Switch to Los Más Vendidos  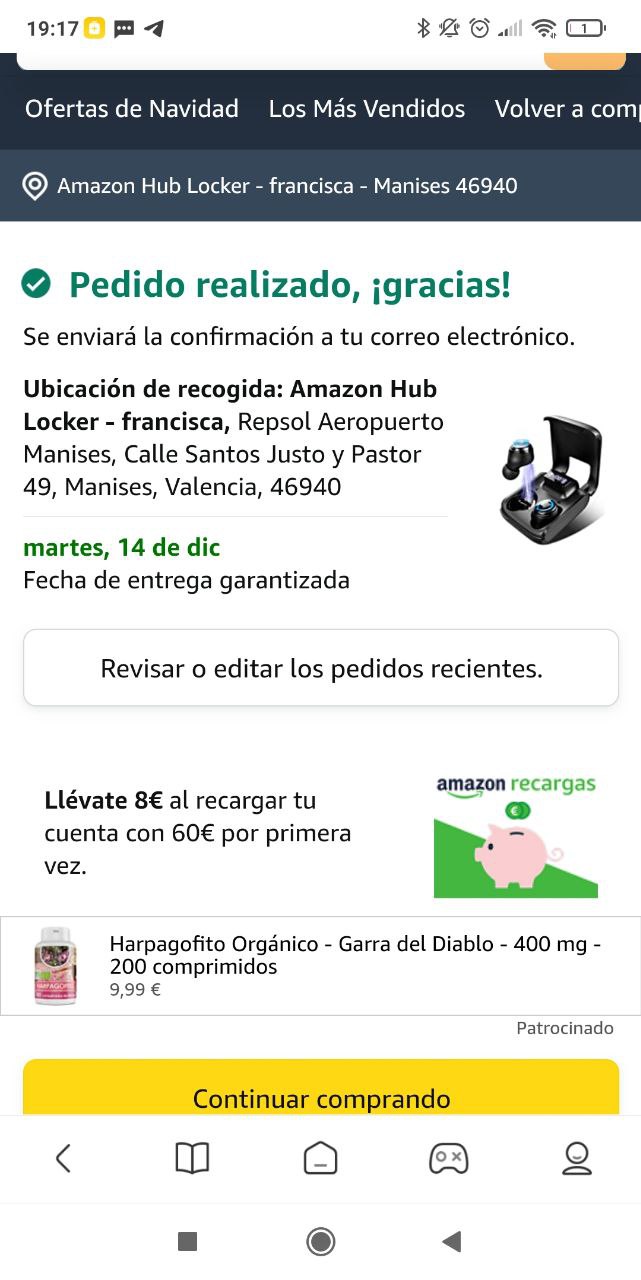(366, 109)
